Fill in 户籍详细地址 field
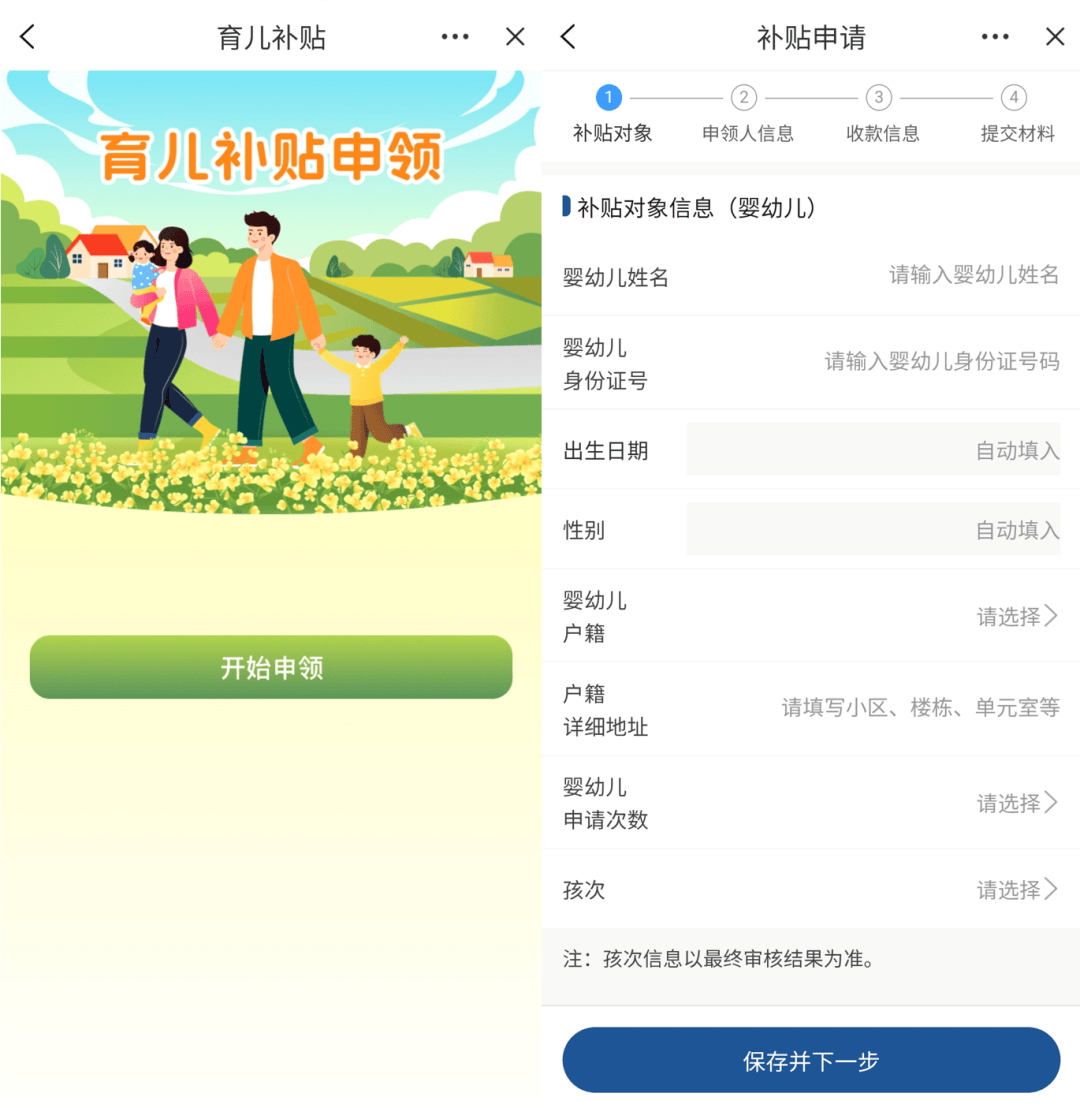Viewport: 1080px width, 1108px height. point(920,708)
